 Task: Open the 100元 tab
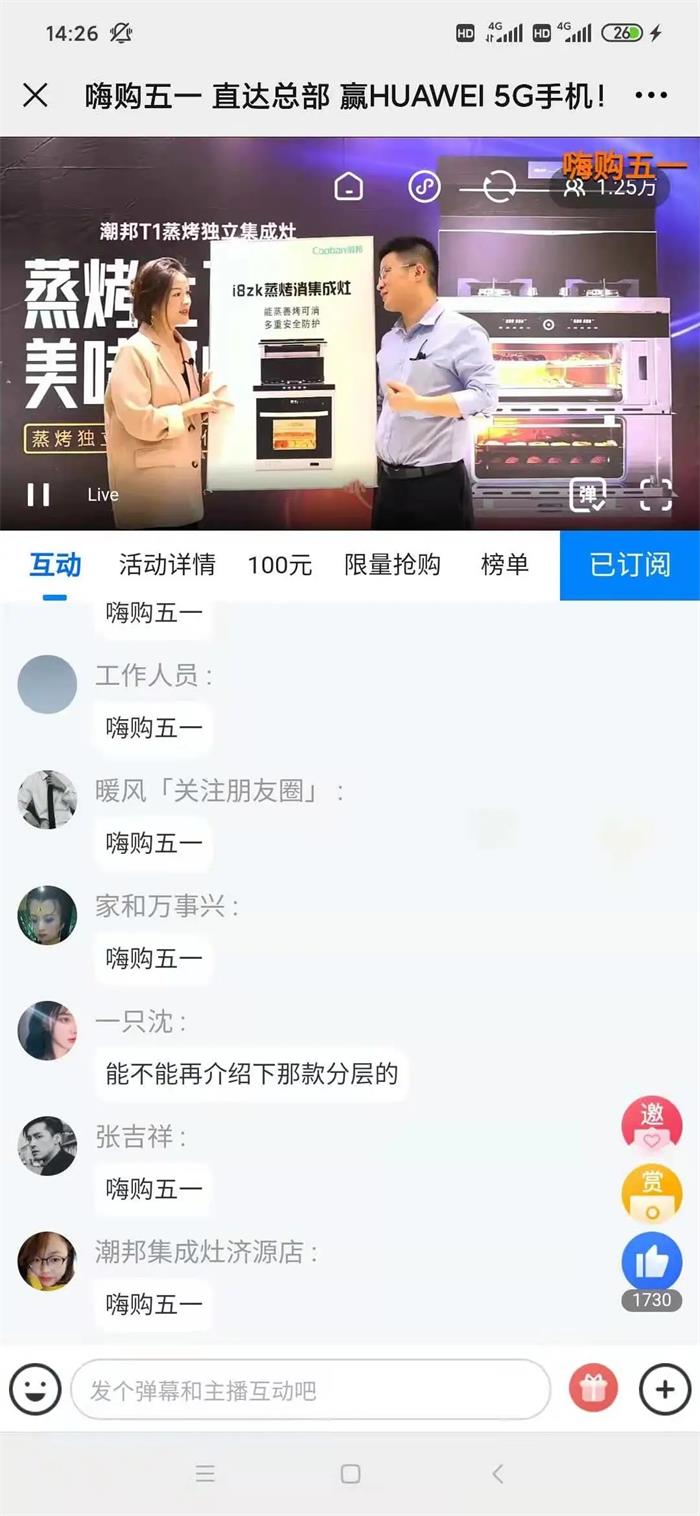click(280, 565)
